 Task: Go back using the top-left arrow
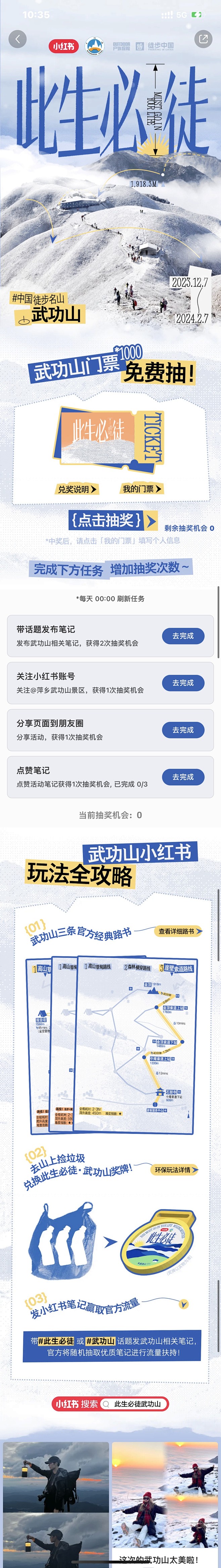pyautogui.click(x=18, y=39)
